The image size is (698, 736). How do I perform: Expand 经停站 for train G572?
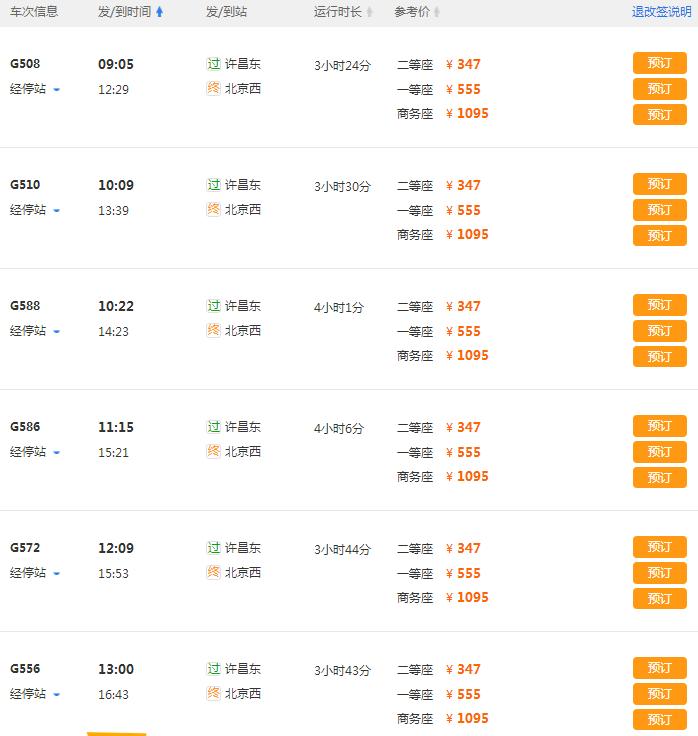pos(35,573)
